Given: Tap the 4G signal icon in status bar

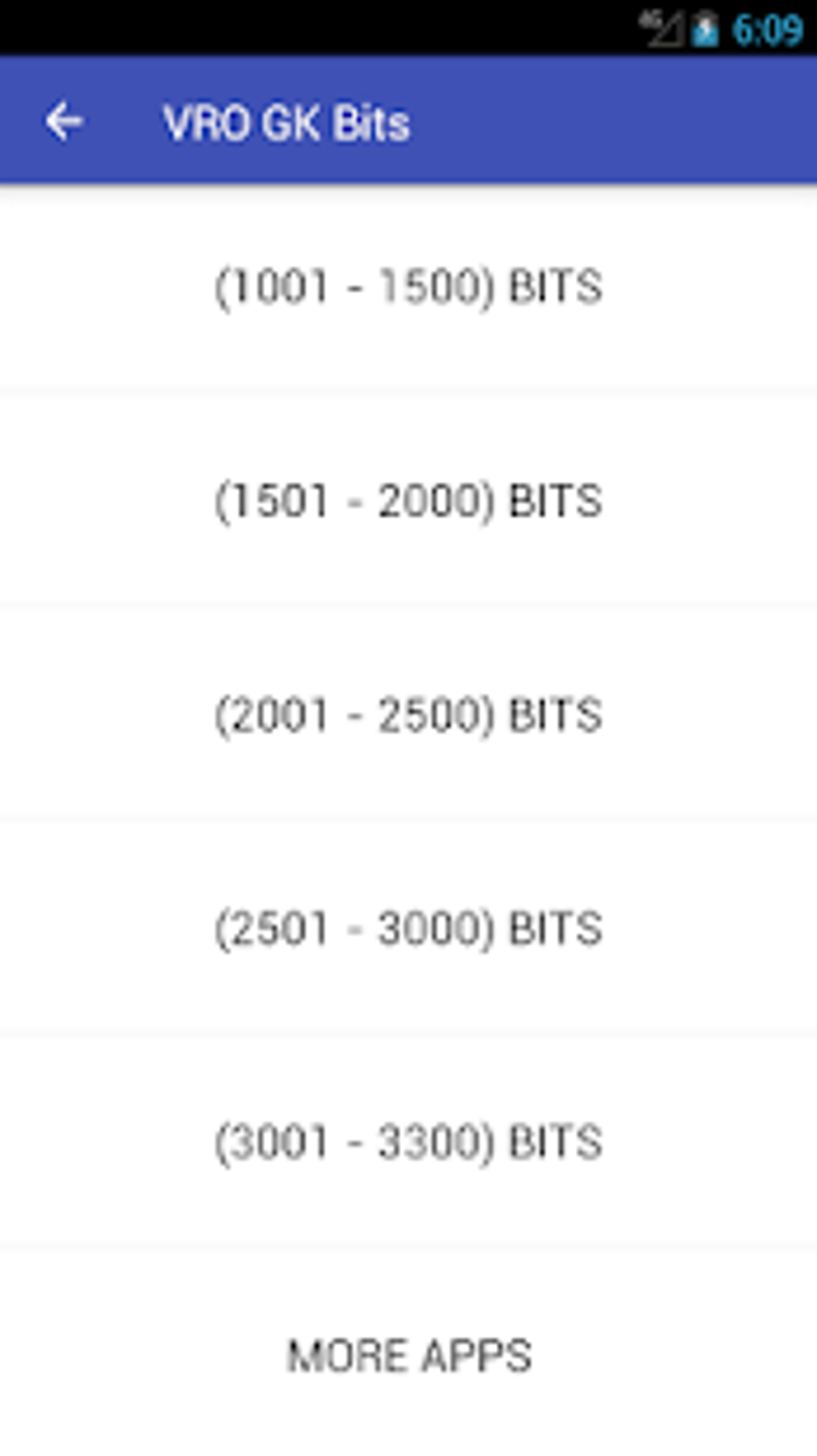Looking at the screenshot, I should click(x=660, y=26).
